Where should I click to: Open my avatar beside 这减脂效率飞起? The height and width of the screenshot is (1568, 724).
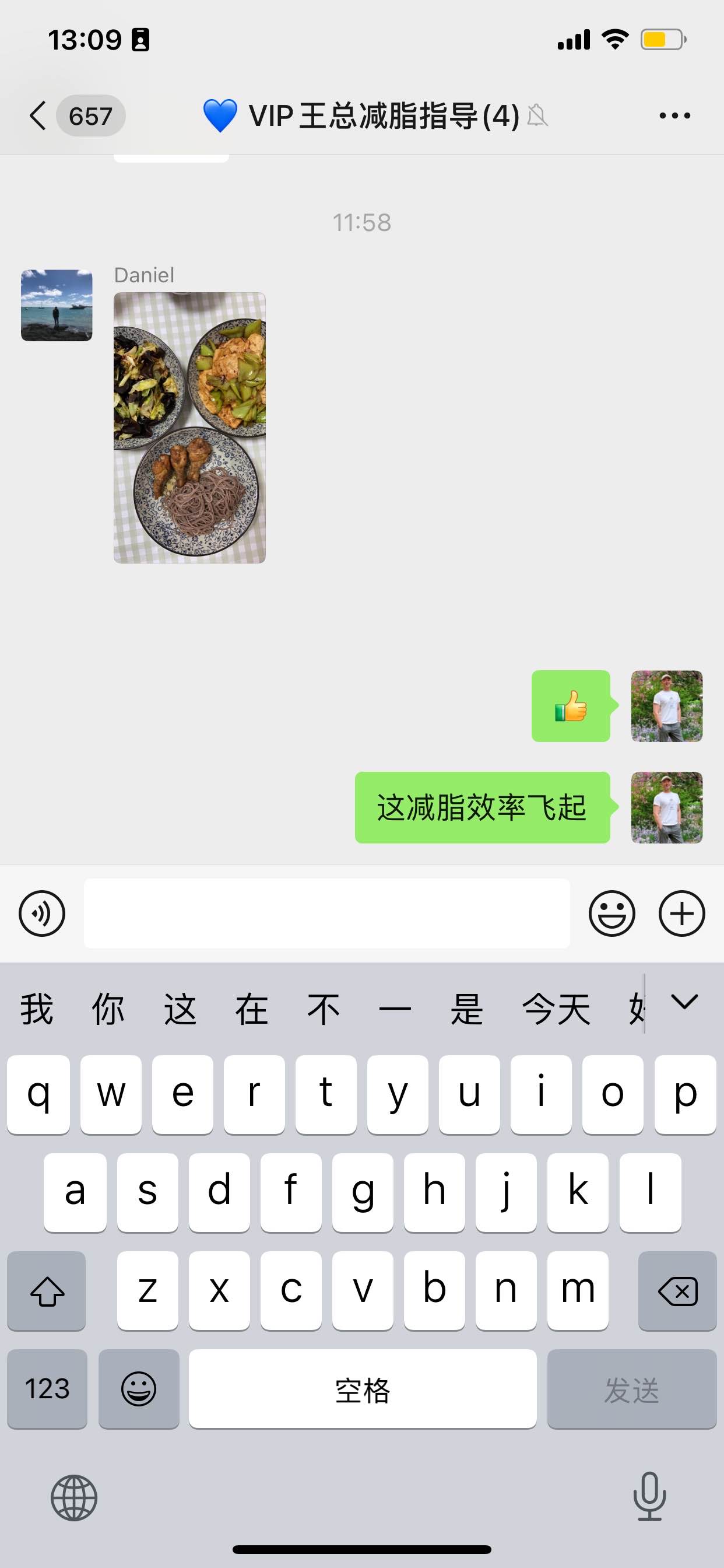pyautogui.click(x=666, y=807)
